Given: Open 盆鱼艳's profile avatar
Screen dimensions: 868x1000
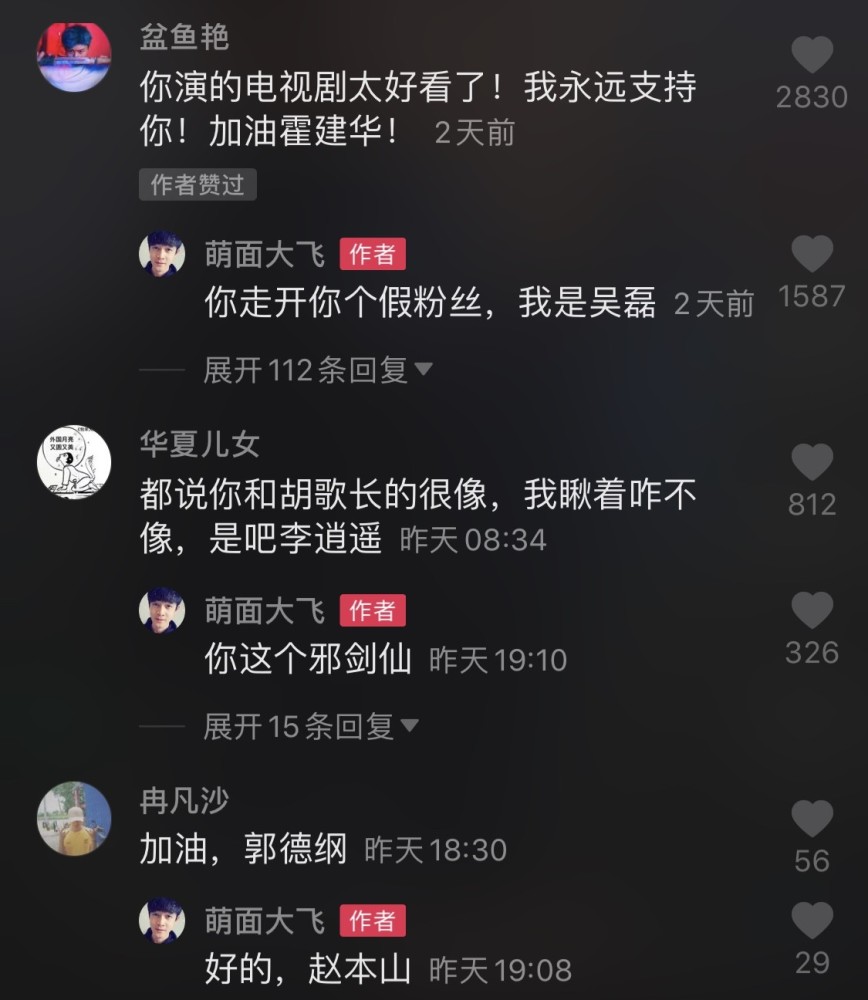Looking at the screenshot, I should (72, 55).
